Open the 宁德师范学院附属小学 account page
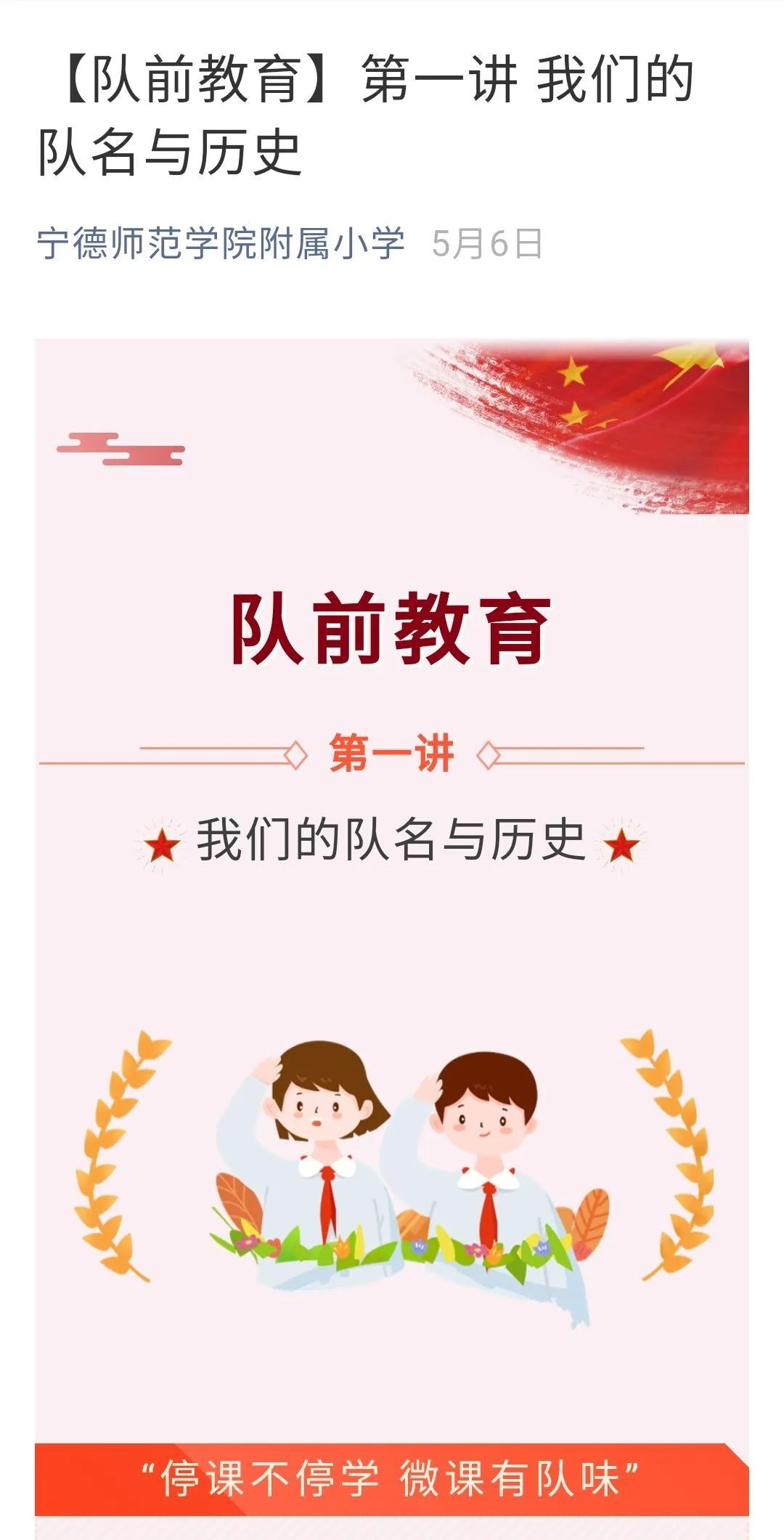The image size is (784, 1540). click(221, 243)
